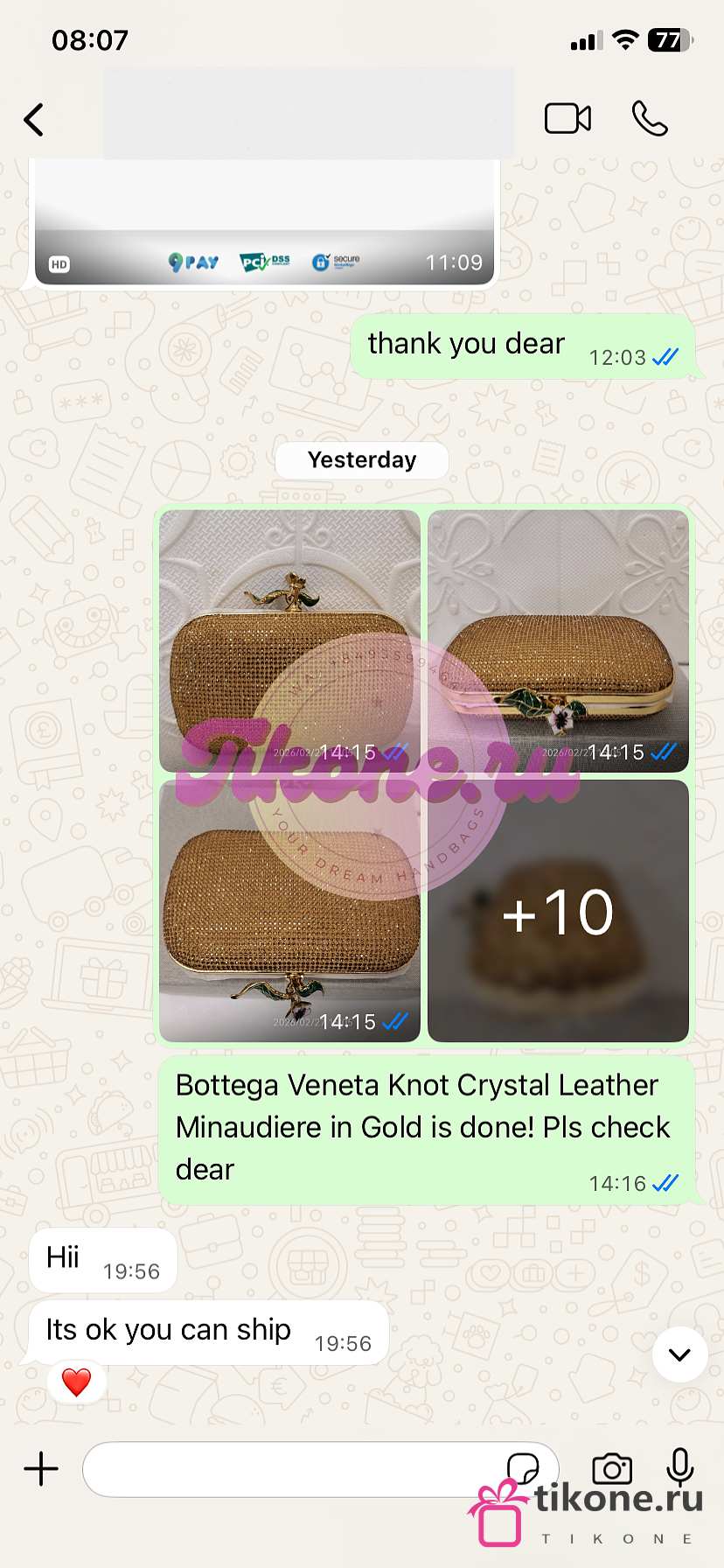Go back to the chat list
Screen dimensions: 724x1568
(34, 120)
